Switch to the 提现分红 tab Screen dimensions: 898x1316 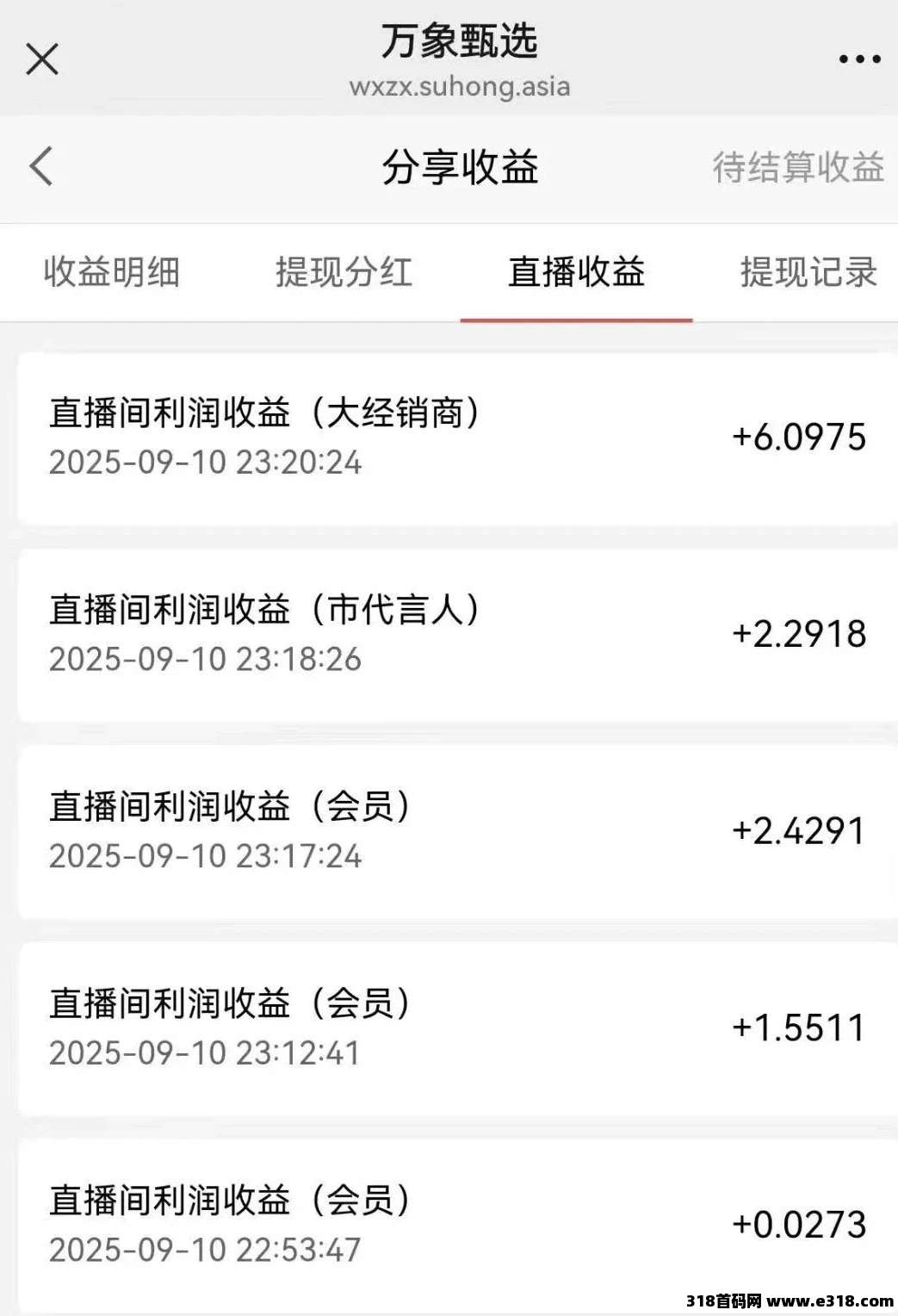coord(344,272)
